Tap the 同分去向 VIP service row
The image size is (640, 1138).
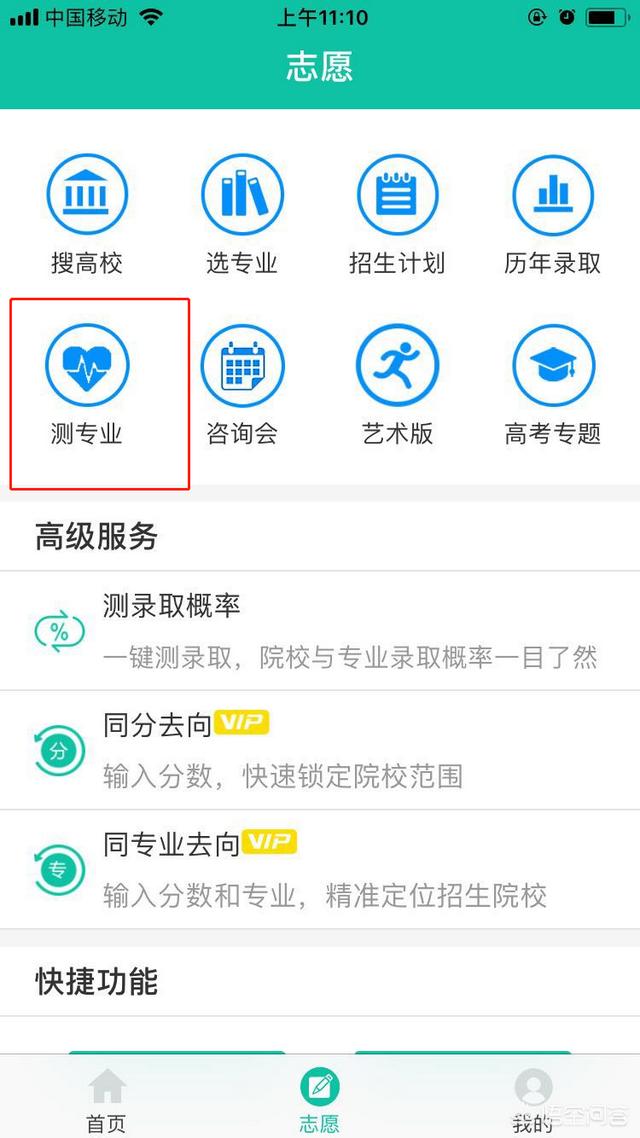pos(320,750)
